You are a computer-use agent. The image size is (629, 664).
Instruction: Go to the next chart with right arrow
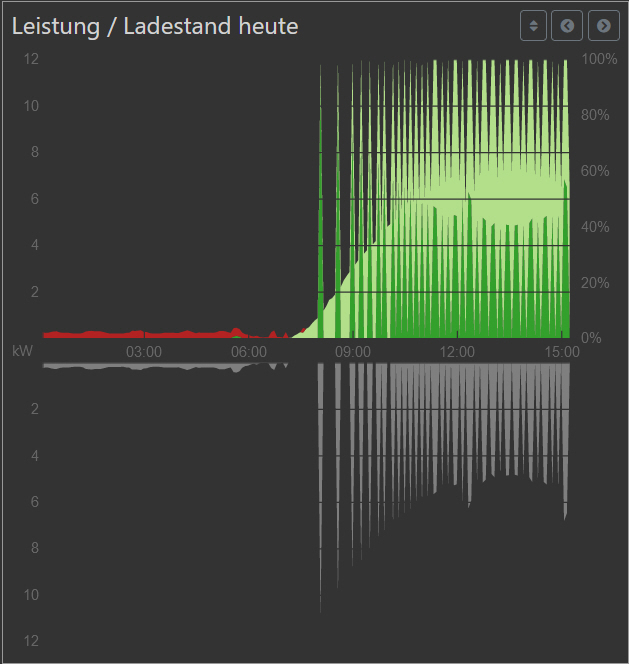(602, 26)
